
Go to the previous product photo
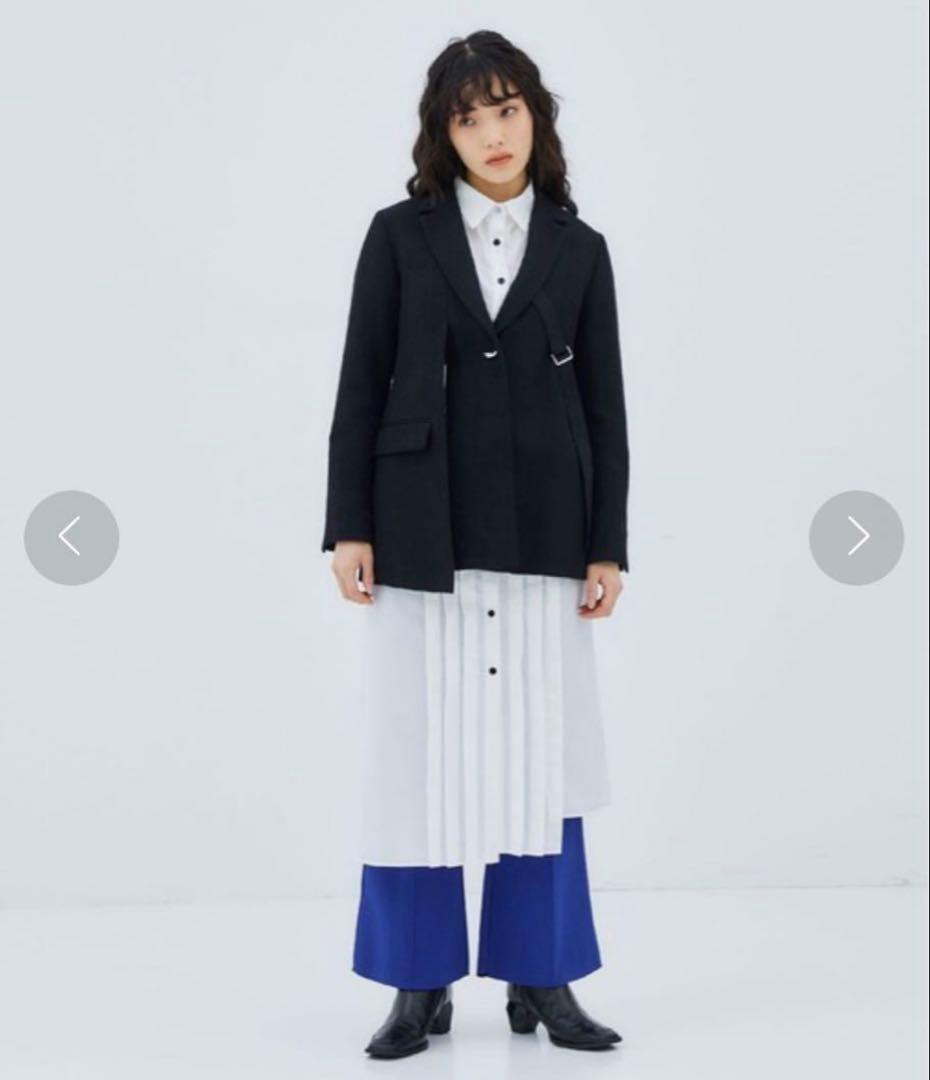tap(71, 537)
